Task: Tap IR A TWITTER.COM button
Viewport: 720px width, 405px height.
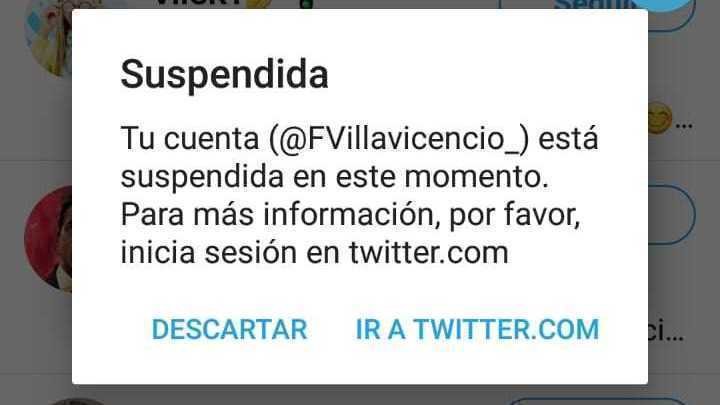Action: pos(477,329)
